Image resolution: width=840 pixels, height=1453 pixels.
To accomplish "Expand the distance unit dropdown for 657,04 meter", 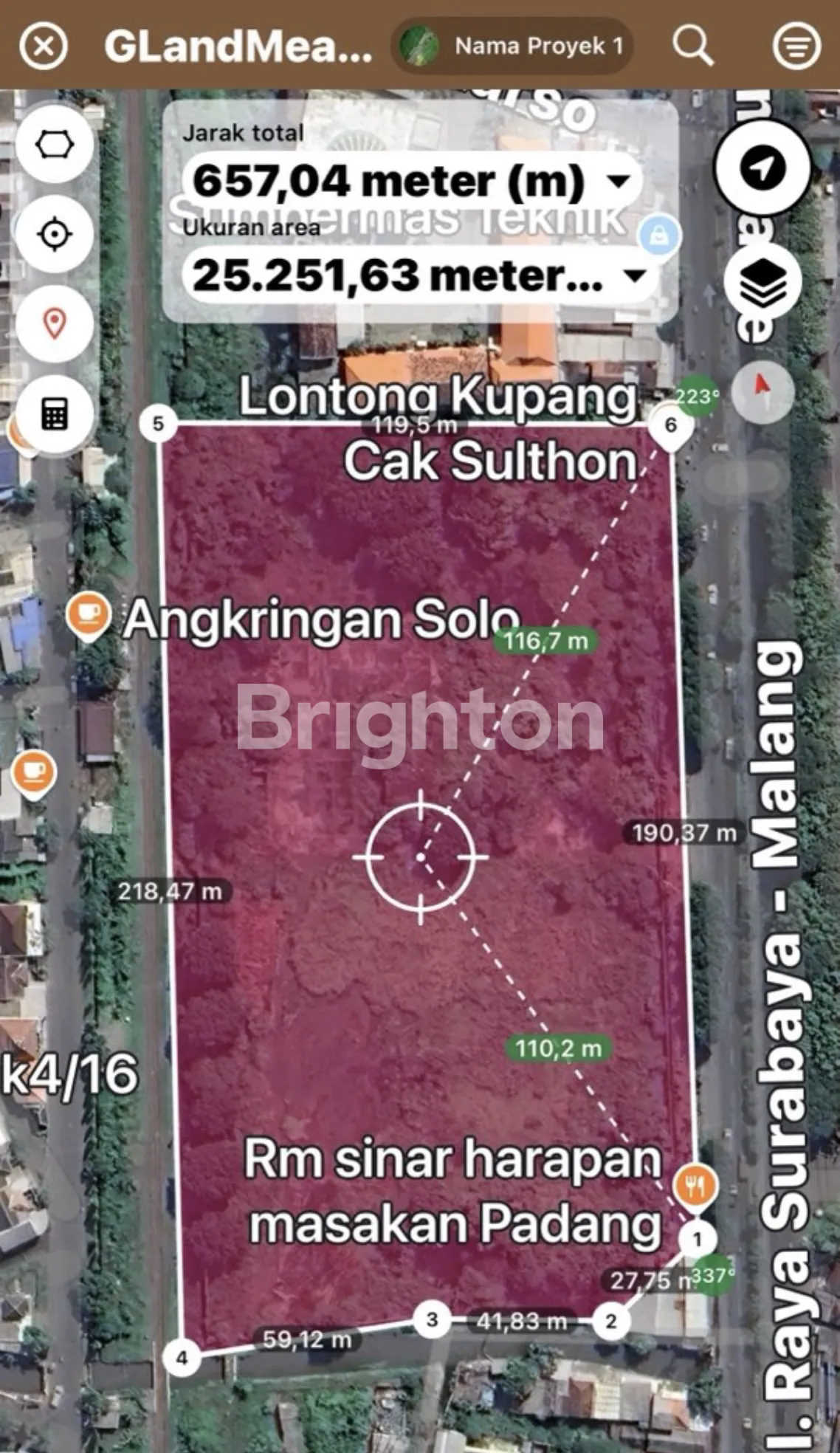I will point(619,181).
